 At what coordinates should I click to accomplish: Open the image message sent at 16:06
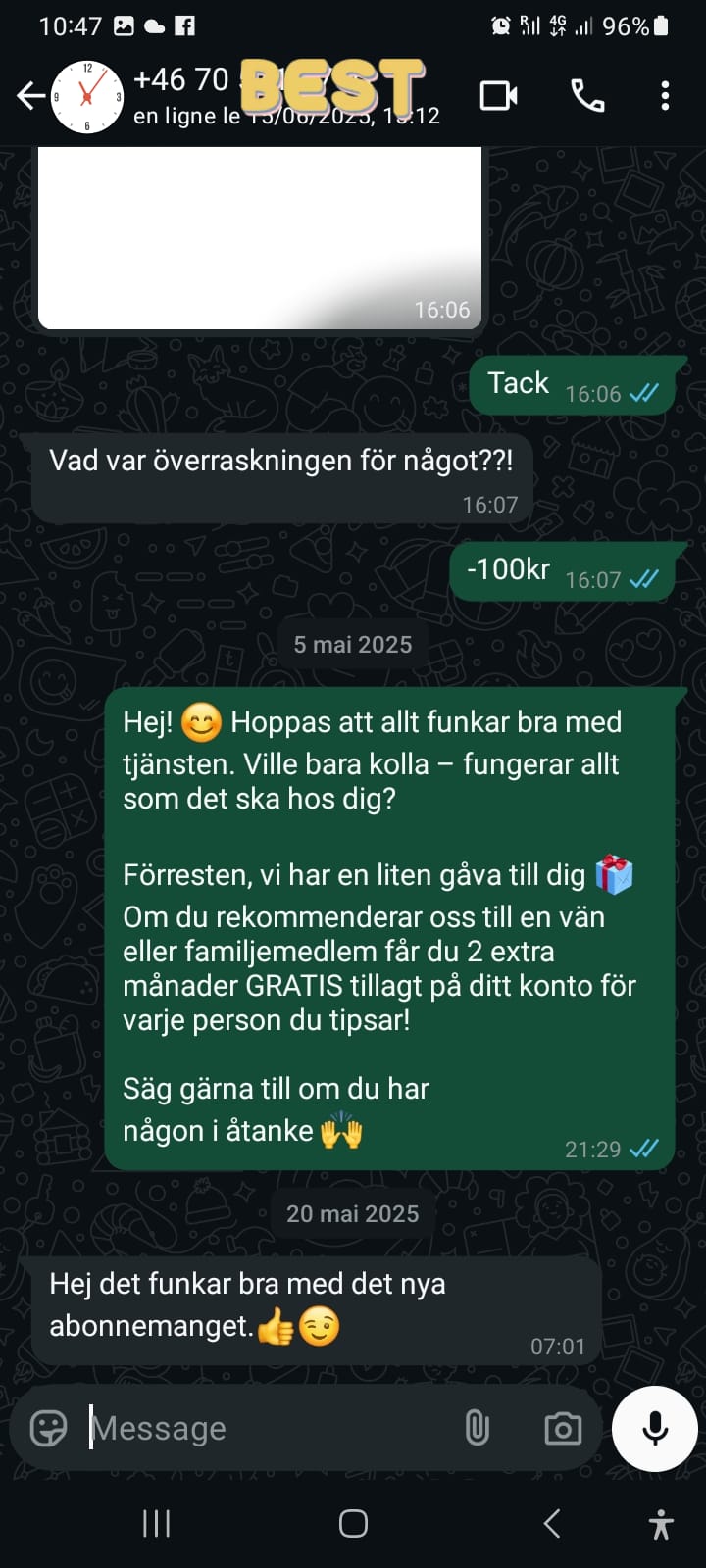point(260,237)
